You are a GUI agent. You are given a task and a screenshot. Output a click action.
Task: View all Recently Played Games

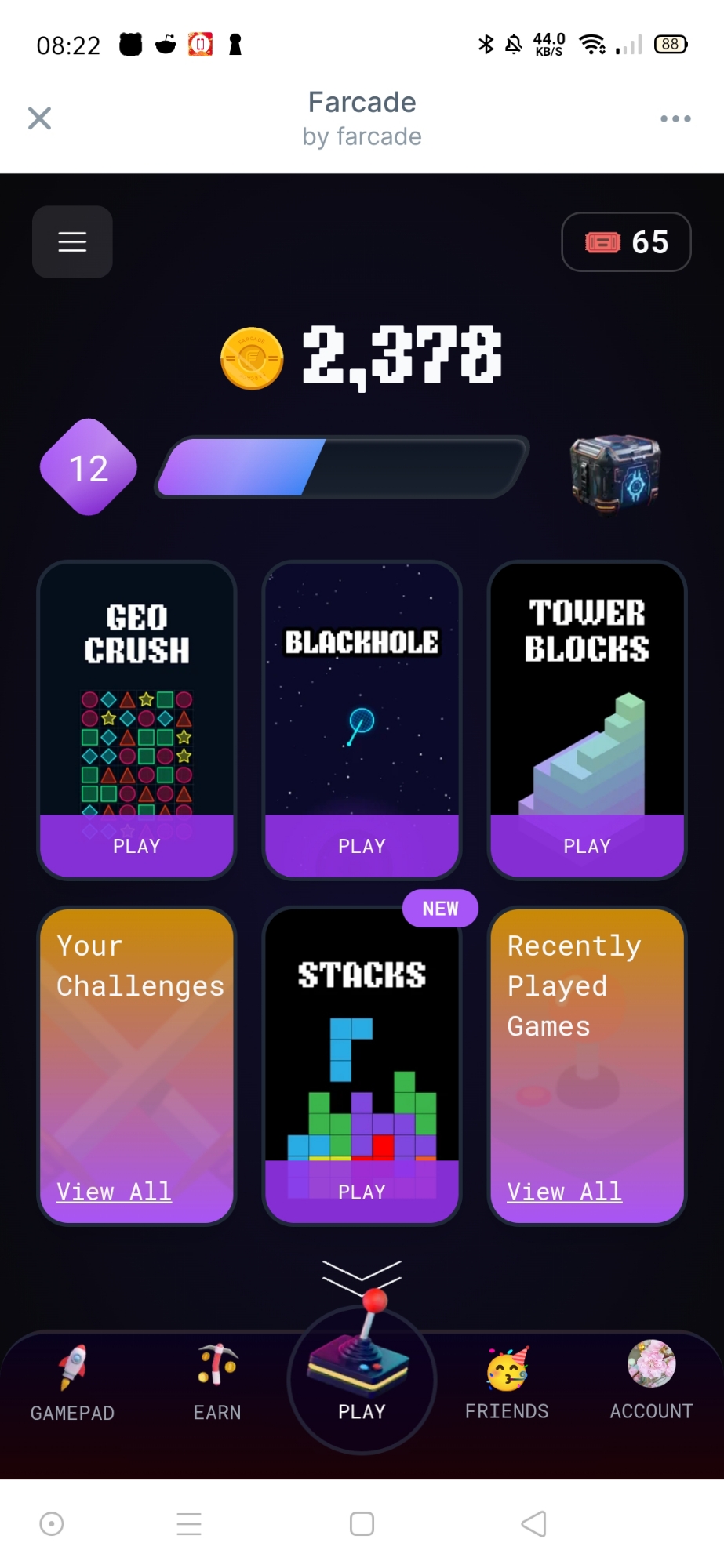point(565,1192)
